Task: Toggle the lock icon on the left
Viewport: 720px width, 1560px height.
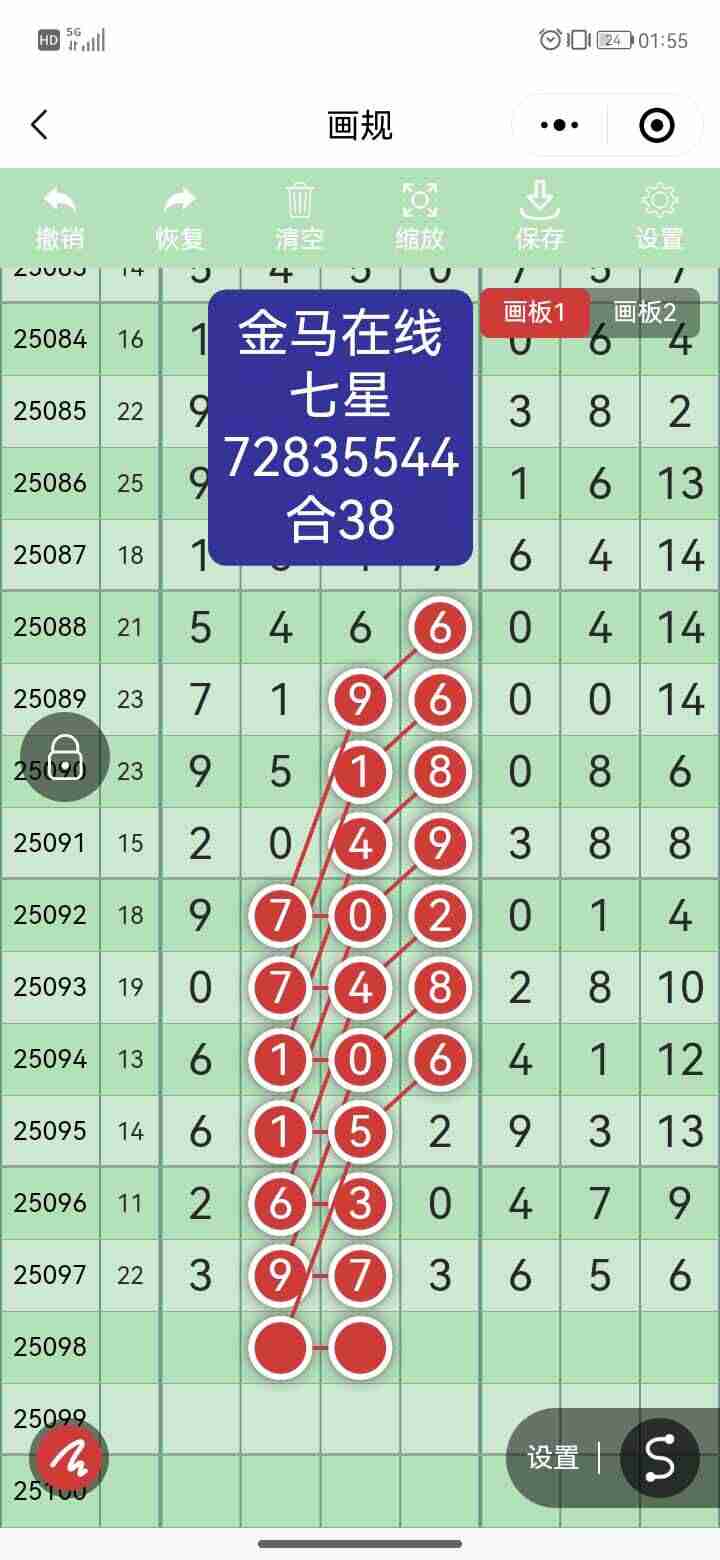Action: (x=64, y=757)
